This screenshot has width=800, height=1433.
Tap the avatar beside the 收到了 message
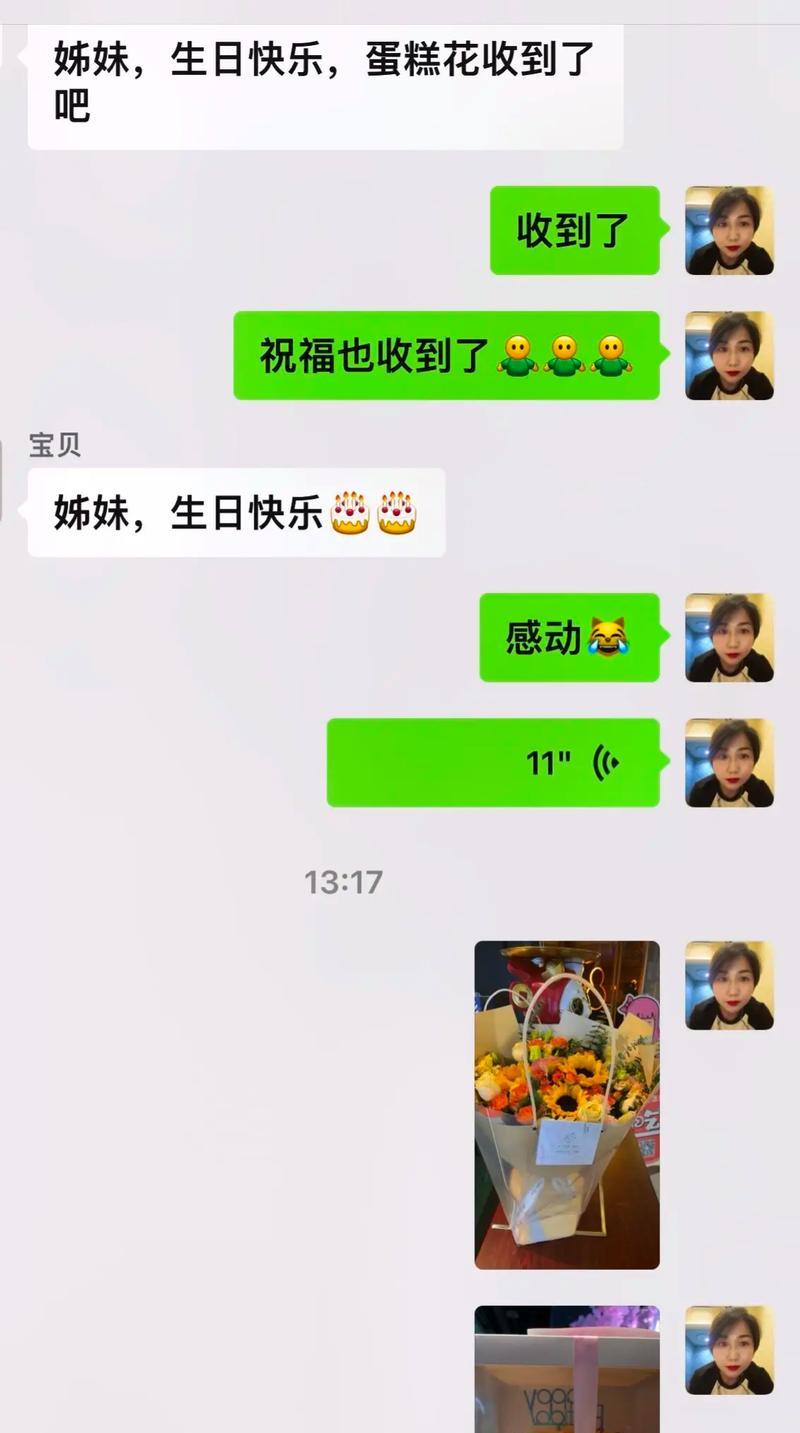729,230
